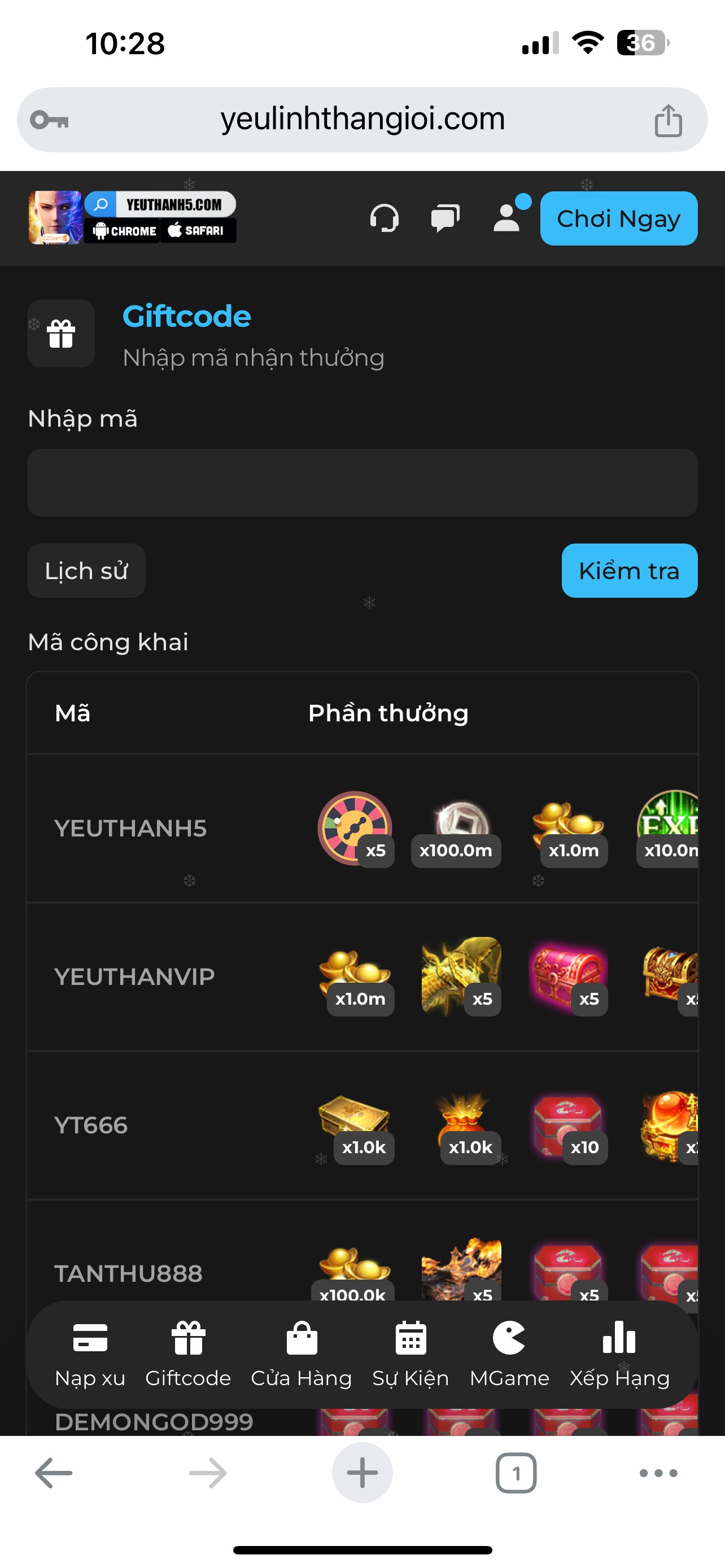The height and width of the screenshot is (1568, 725).
Task: Switch to the Giftcode tab
Action: [x=188, y=1354]
